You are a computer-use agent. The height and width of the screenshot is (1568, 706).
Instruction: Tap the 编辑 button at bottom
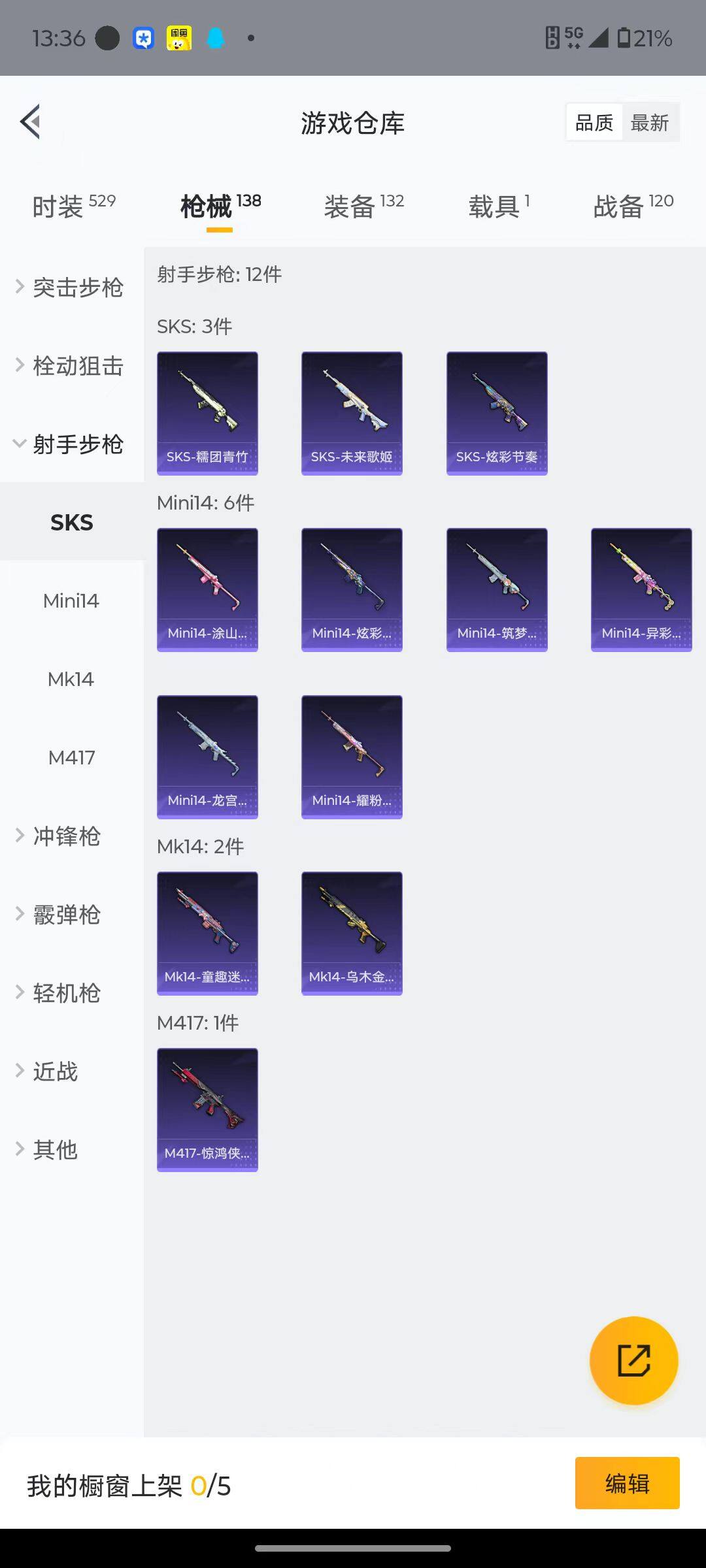pyautogui.click(x=627, y=1484)
